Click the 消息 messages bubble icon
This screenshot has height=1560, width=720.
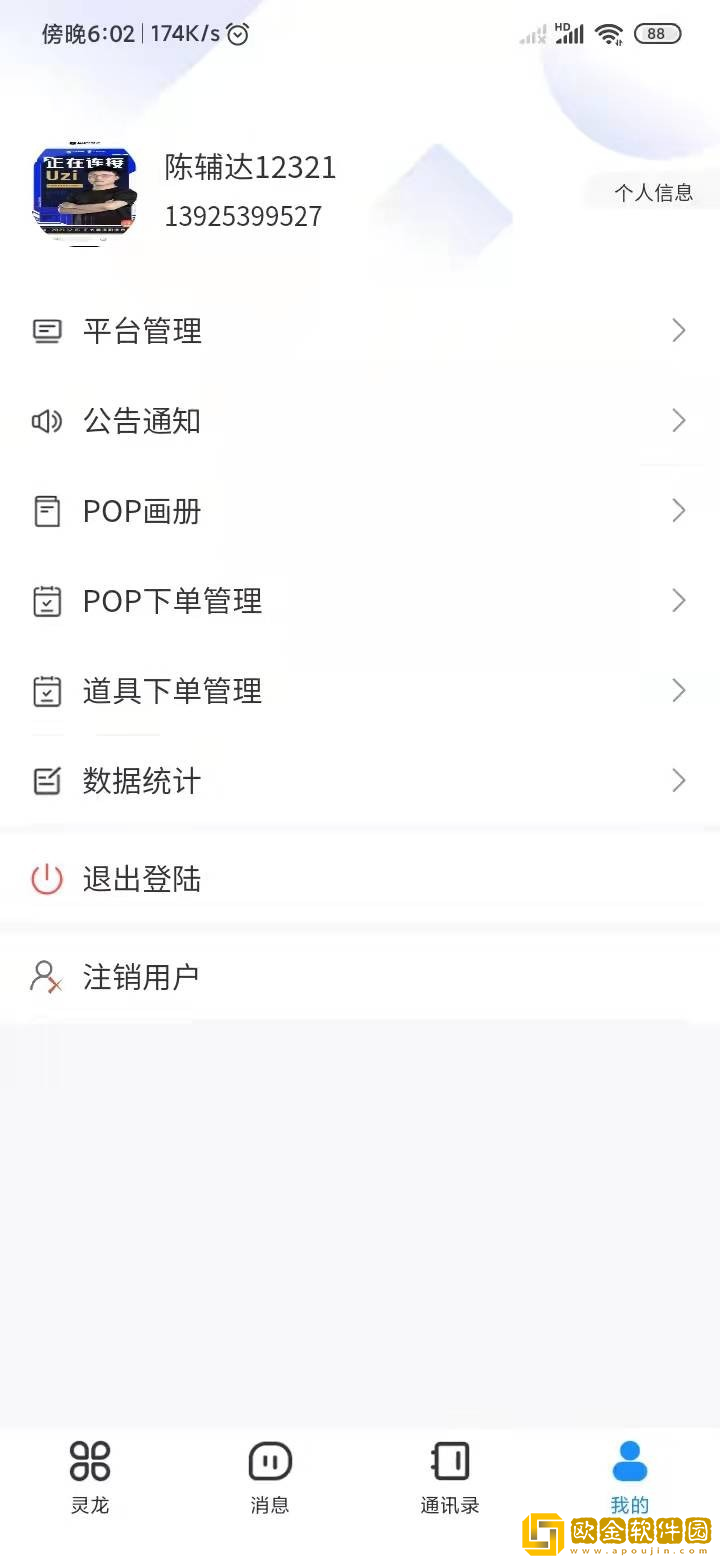pos(269,1460)
